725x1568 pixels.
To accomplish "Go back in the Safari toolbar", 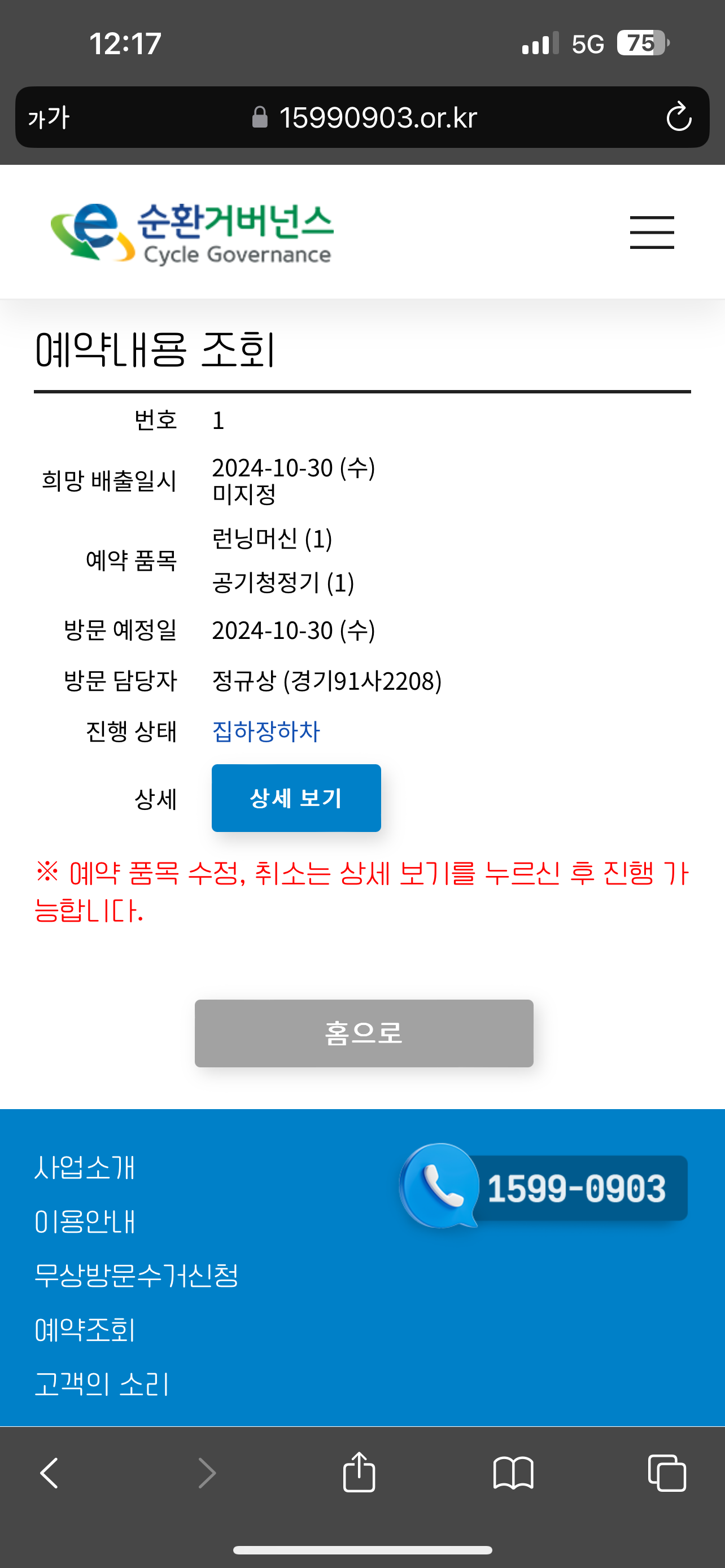I will (x=49, y=1473).
